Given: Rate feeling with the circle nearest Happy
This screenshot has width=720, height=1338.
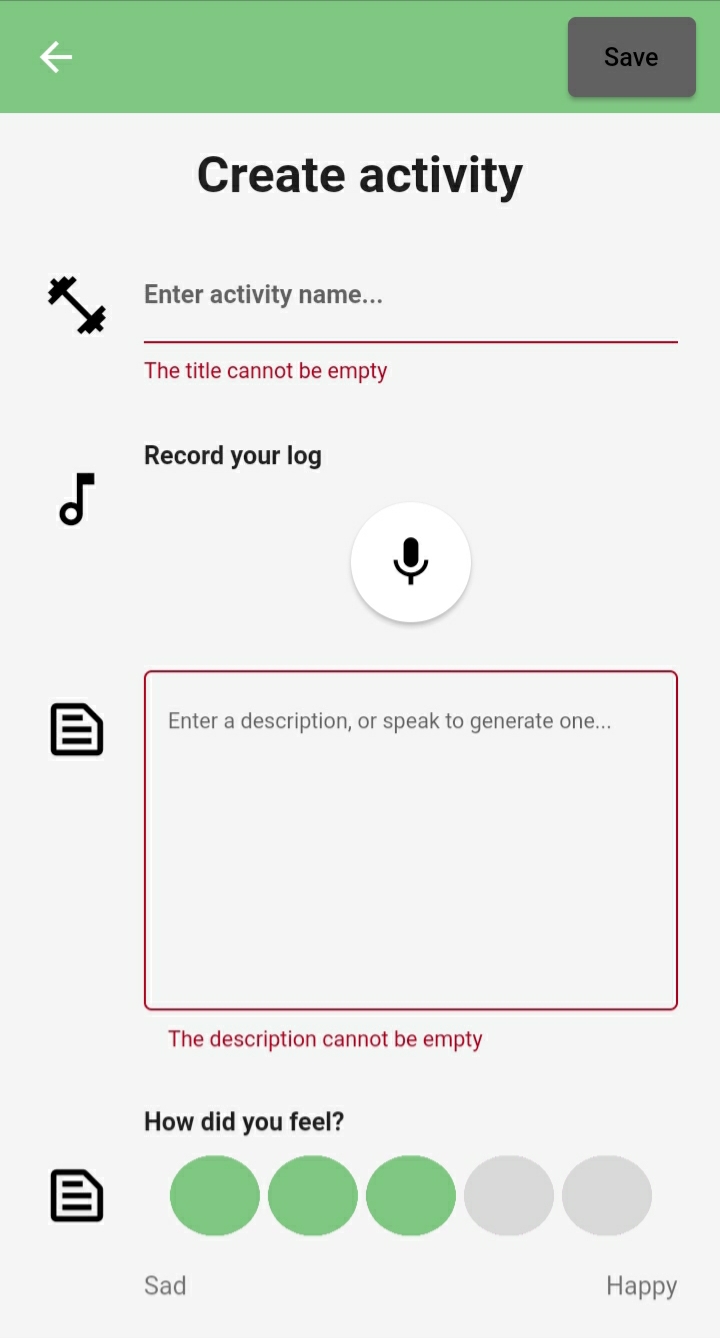Looking at the screenshot, I should click(x=607, y=1196).
